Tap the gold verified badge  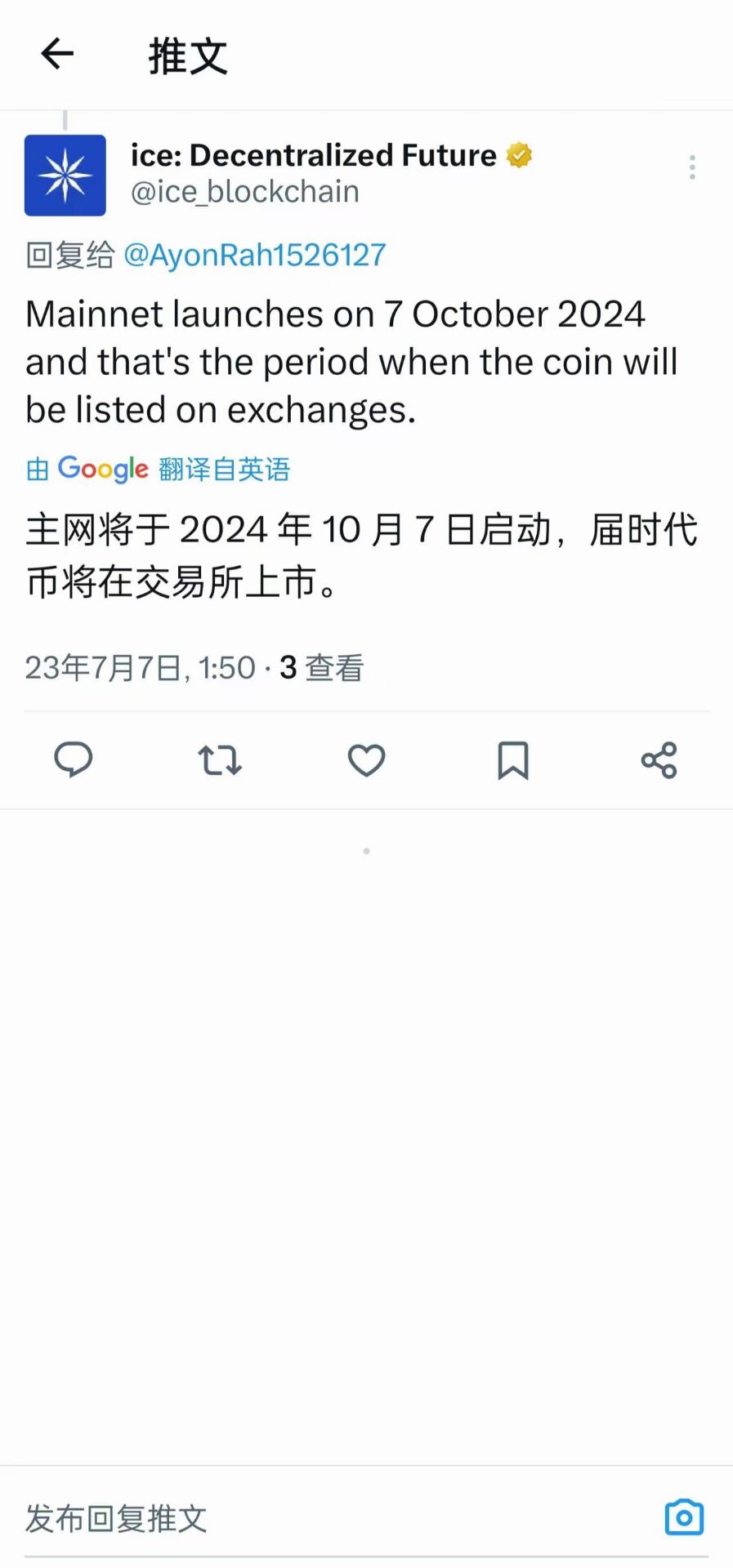tap(521, 154)
